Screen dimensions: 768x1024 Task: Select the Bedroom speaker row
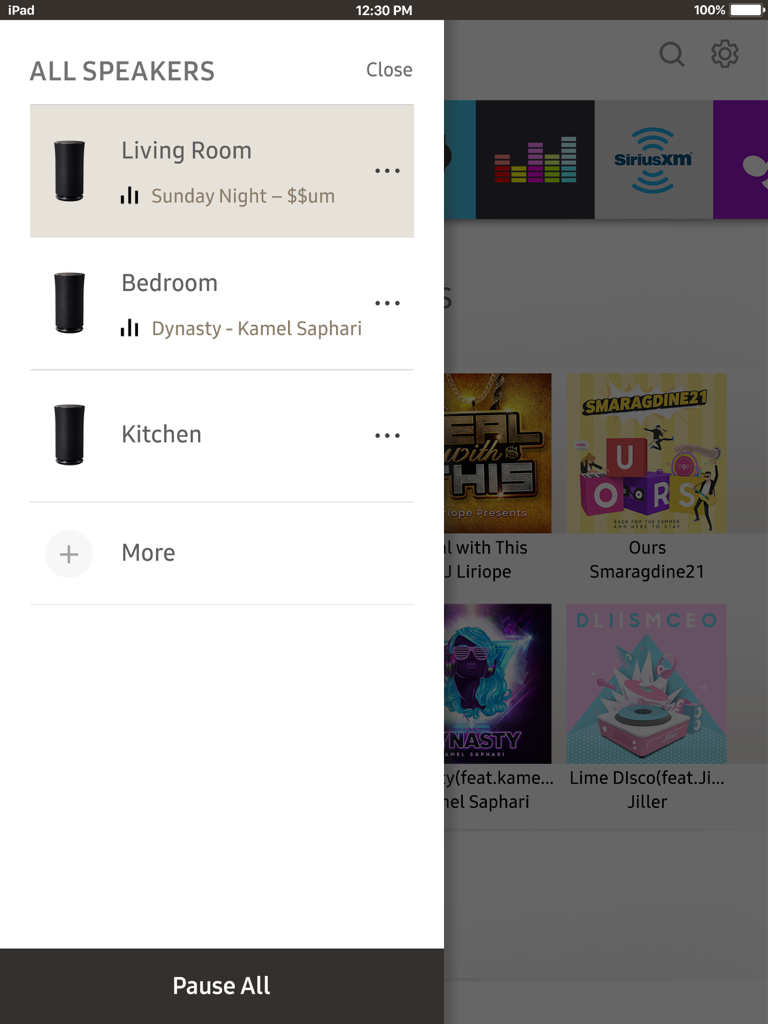pos(220,303)
